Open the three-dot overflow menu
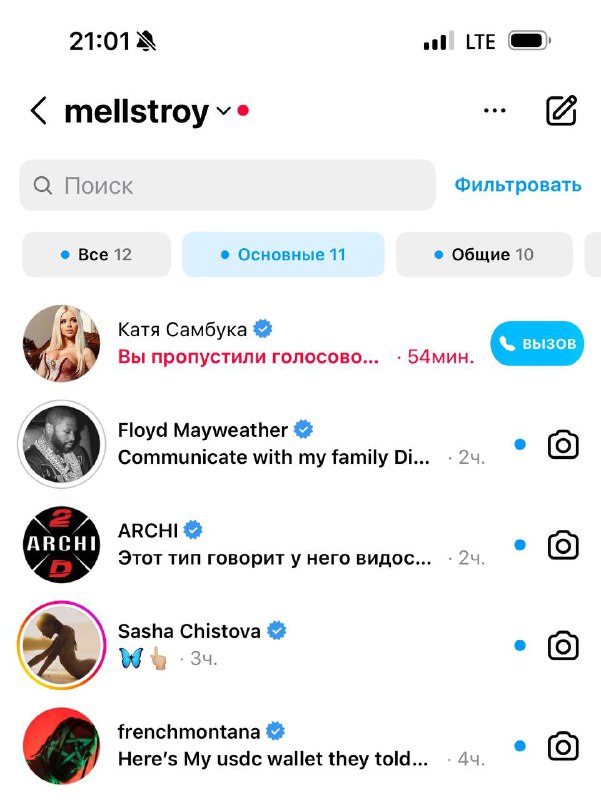Viewport: 601px width, 800px height. tap(494, 111)
